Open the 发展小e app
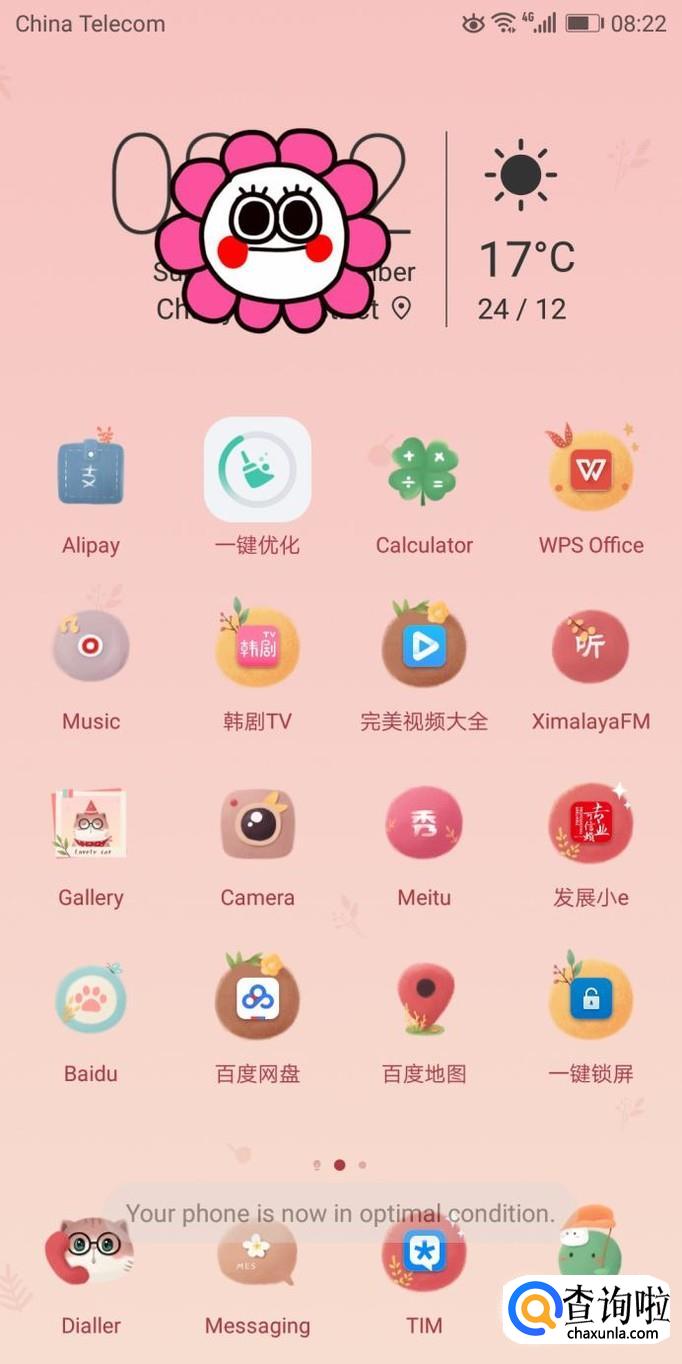Viewport: 682px width, 1364px height. tap(591, 823)
